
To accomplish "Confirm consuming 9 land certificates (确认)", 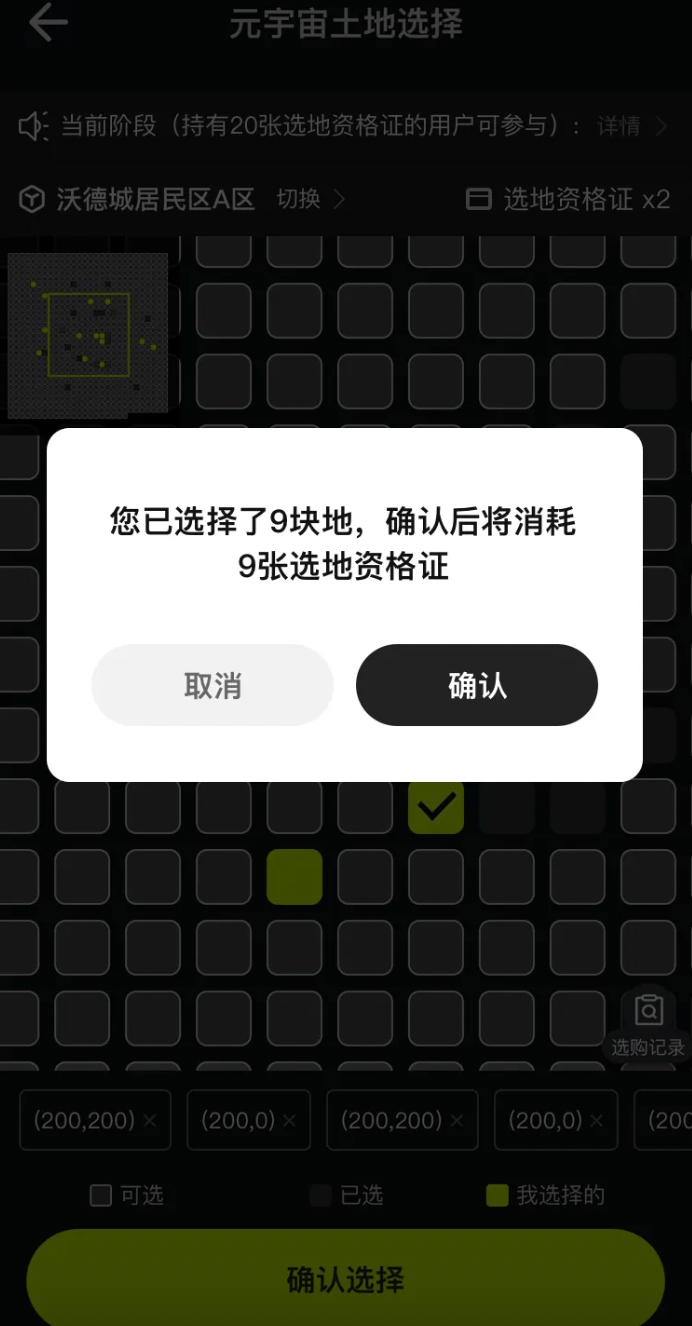I will pos(477,685).
